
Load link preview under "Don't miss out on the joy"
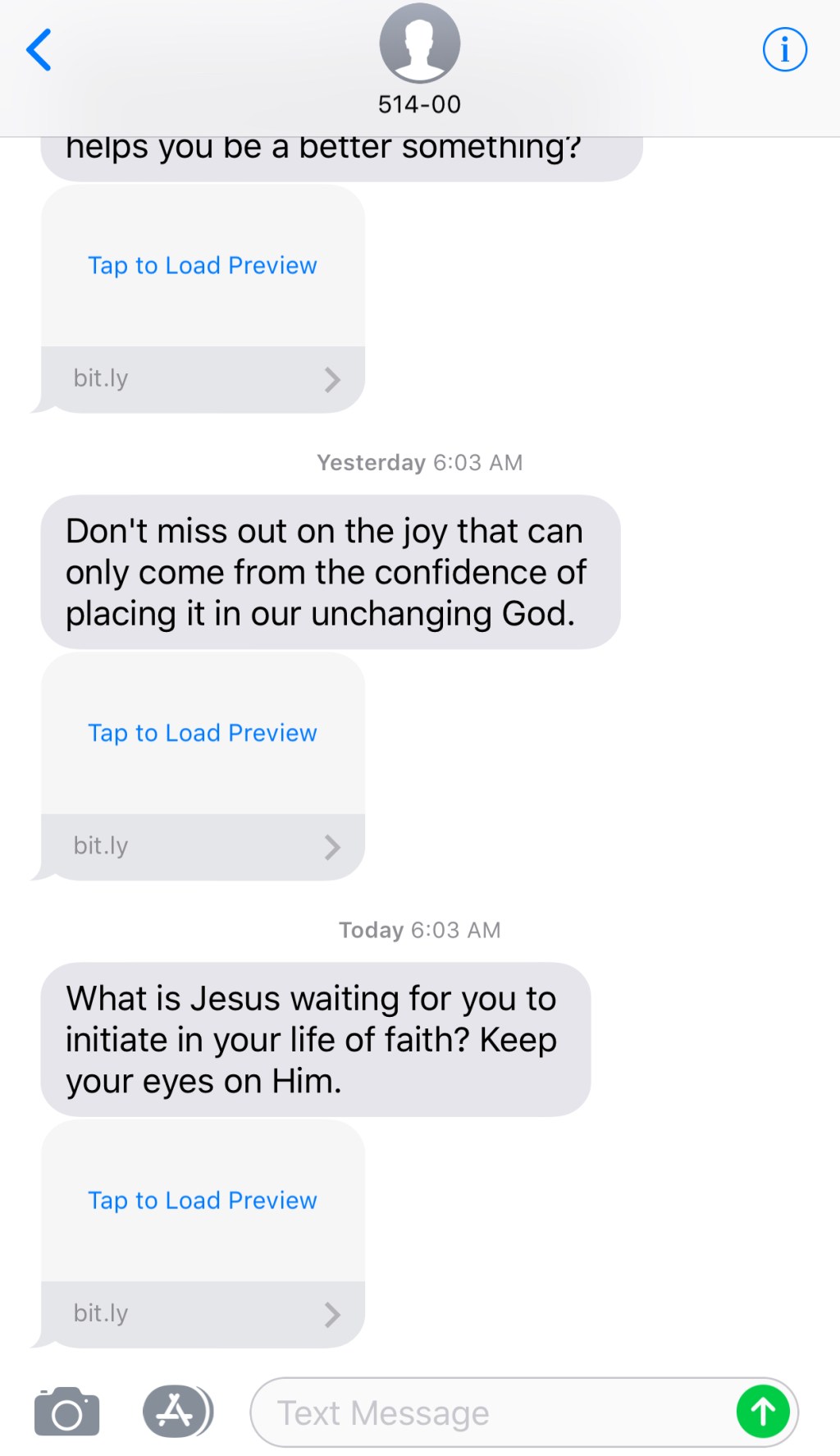(x=202, y=733)
